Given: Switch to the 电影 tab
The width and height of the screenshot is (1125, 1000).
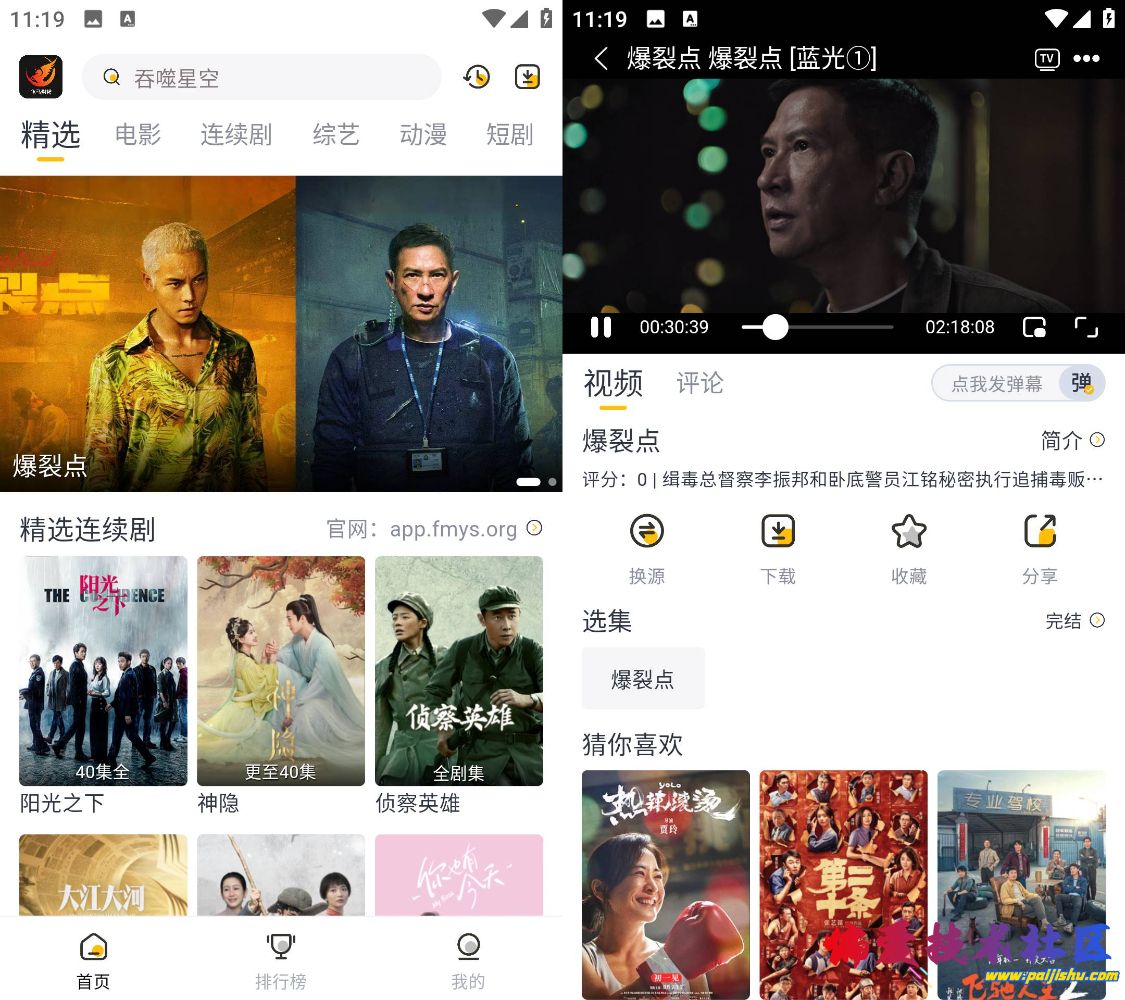Looking at the screenshot, I should [138, 134].
